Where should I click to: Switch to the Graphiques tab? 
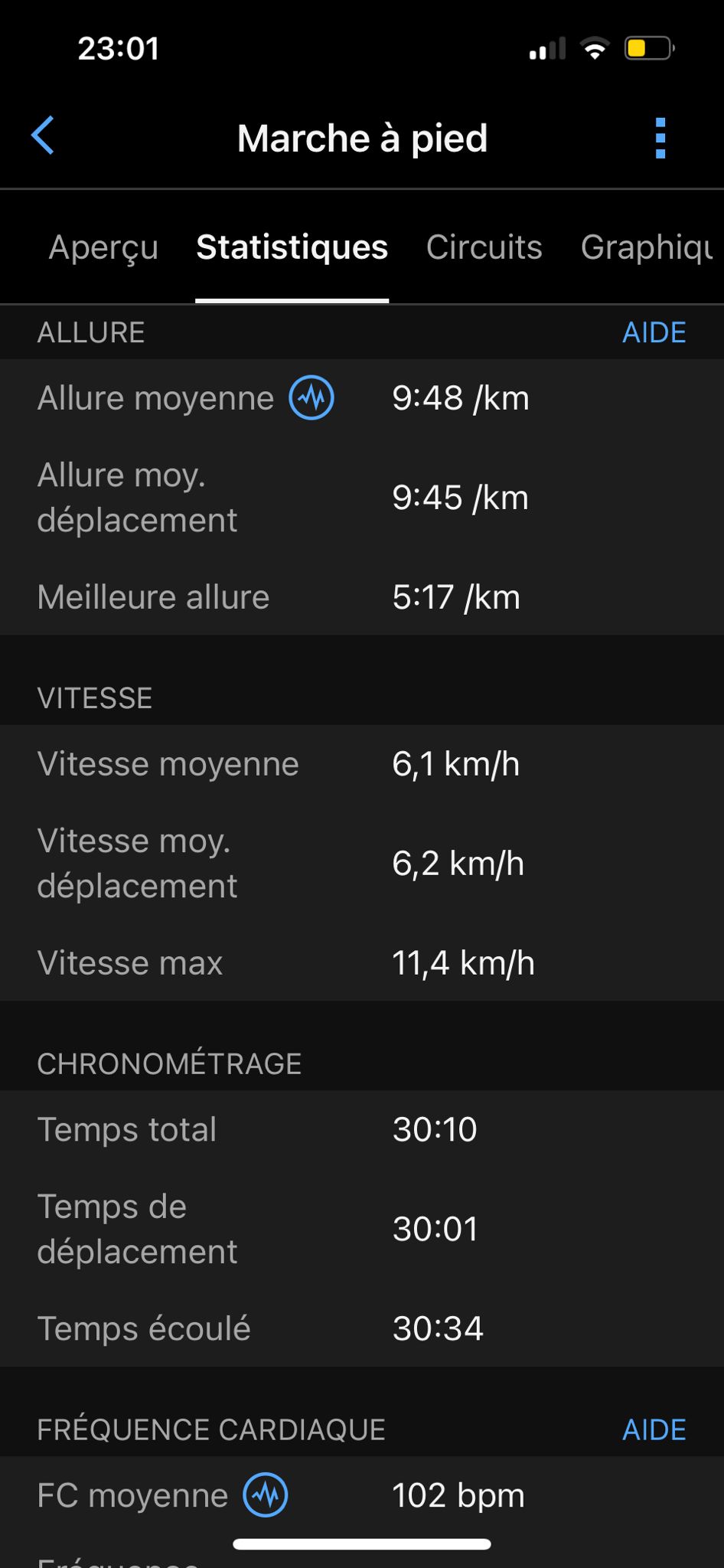[647, 247]
